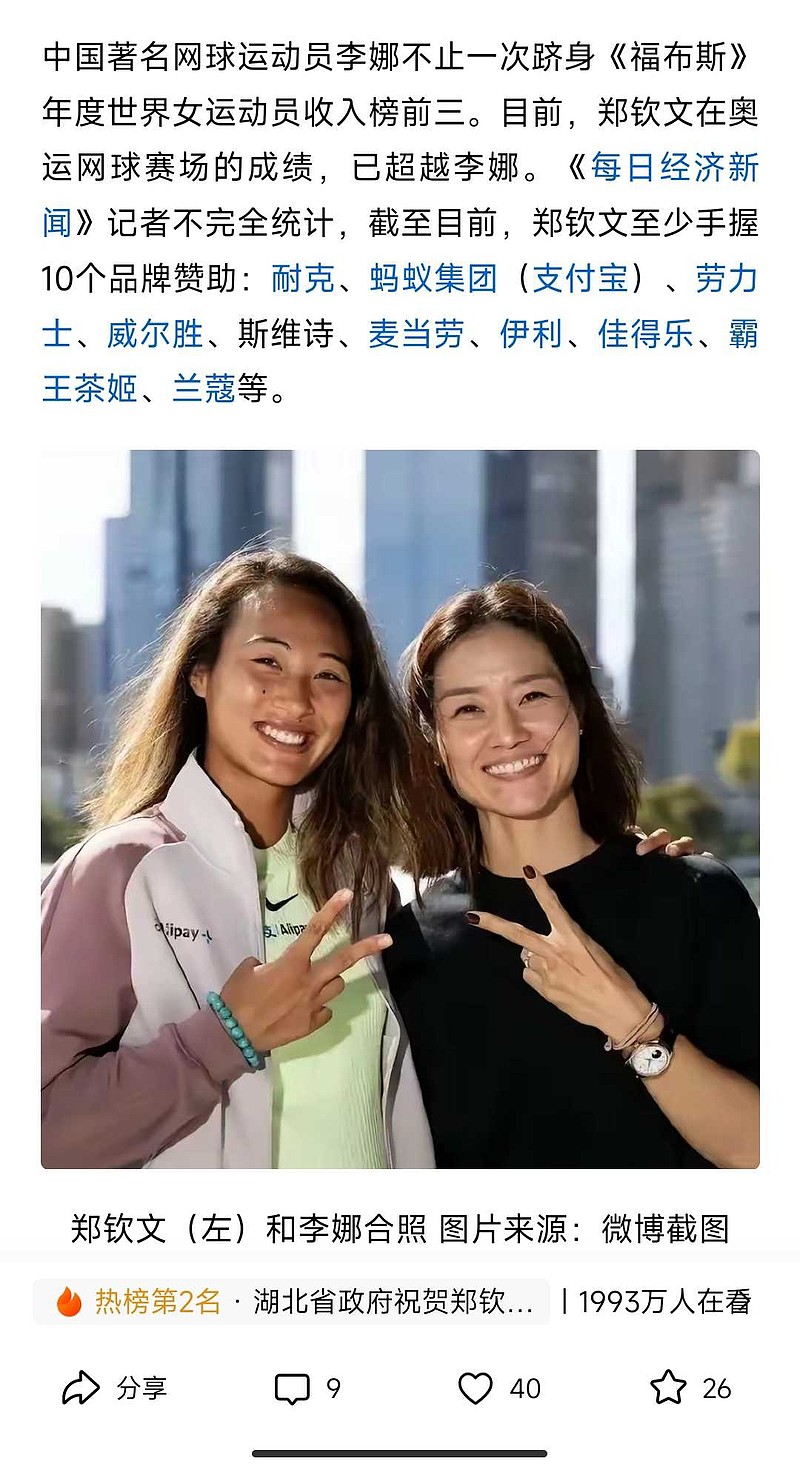The width and height of the screenshot is (800, 1470).
Task: Like this article with the heart icon
Action: [499, 1388]
